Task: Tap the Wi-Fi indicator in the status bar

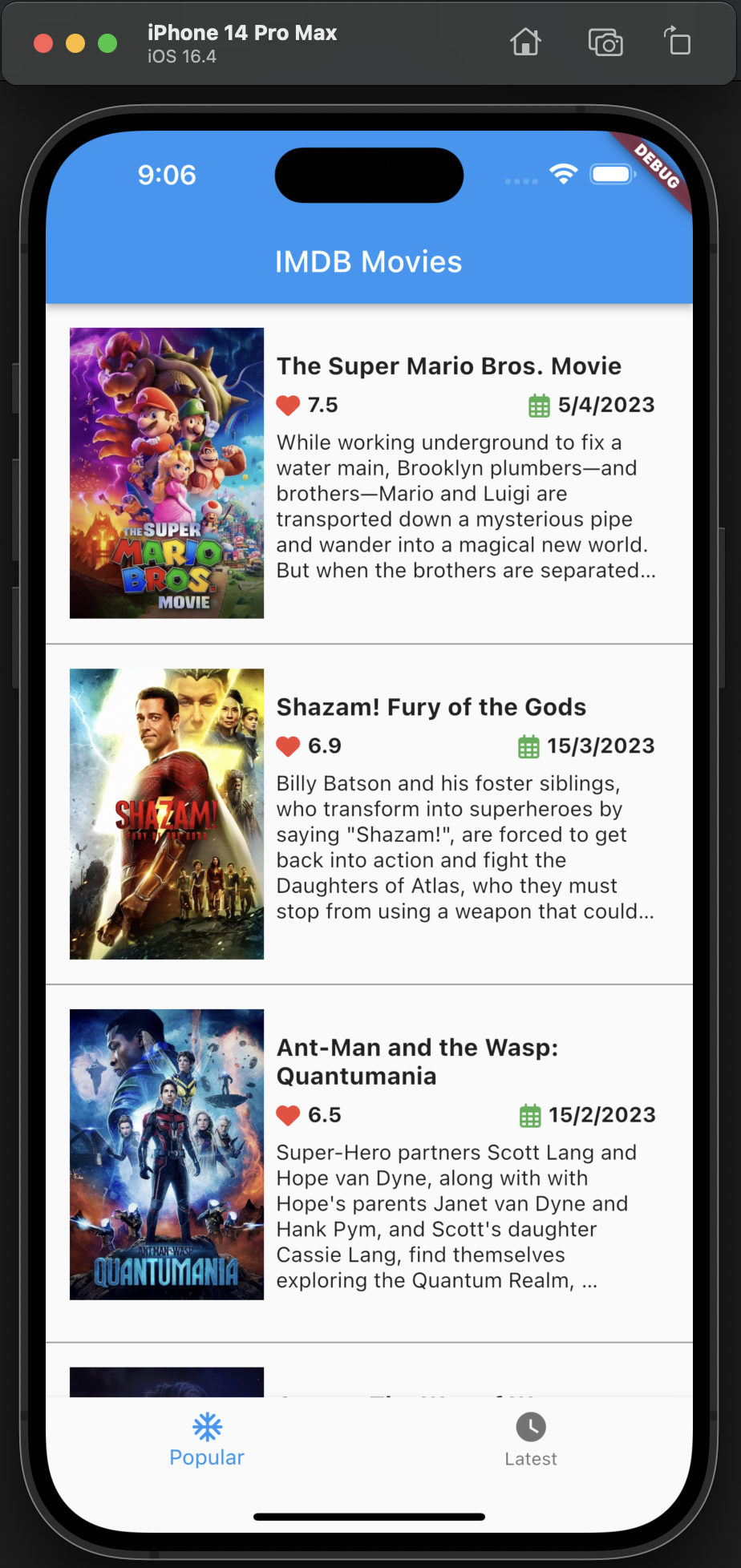Action: pyautogui.click(x=564, y=174)
